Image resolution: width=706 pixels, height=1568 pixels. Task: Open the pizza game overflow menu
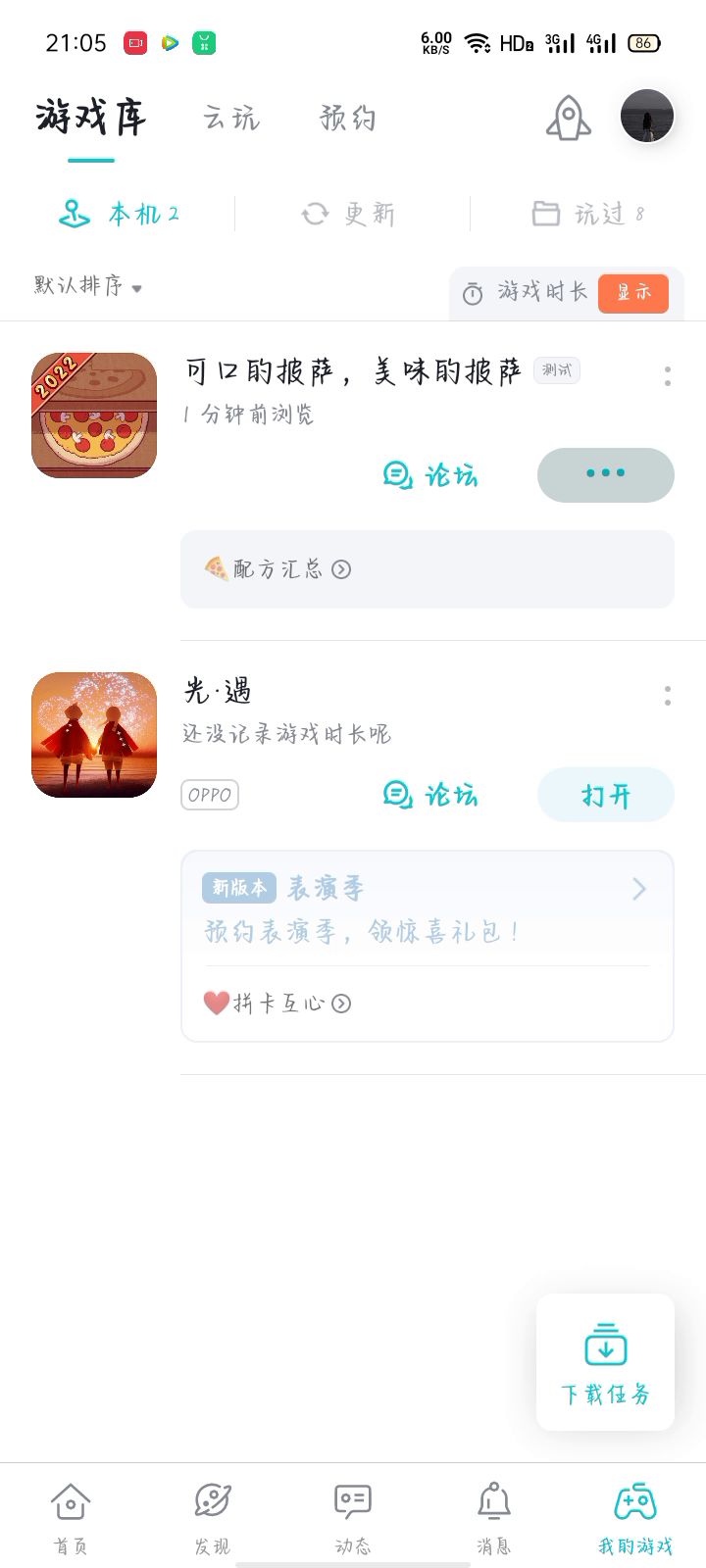click(x=668, y=376)
